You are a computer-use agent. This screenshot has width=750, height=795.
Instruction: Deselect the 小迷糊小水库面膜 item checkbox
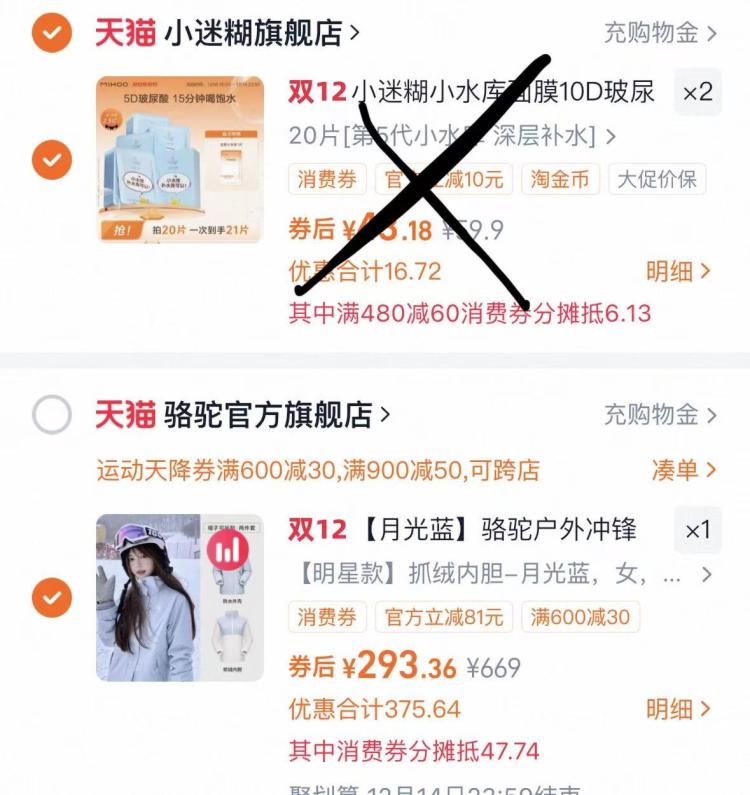click(52, 160)
